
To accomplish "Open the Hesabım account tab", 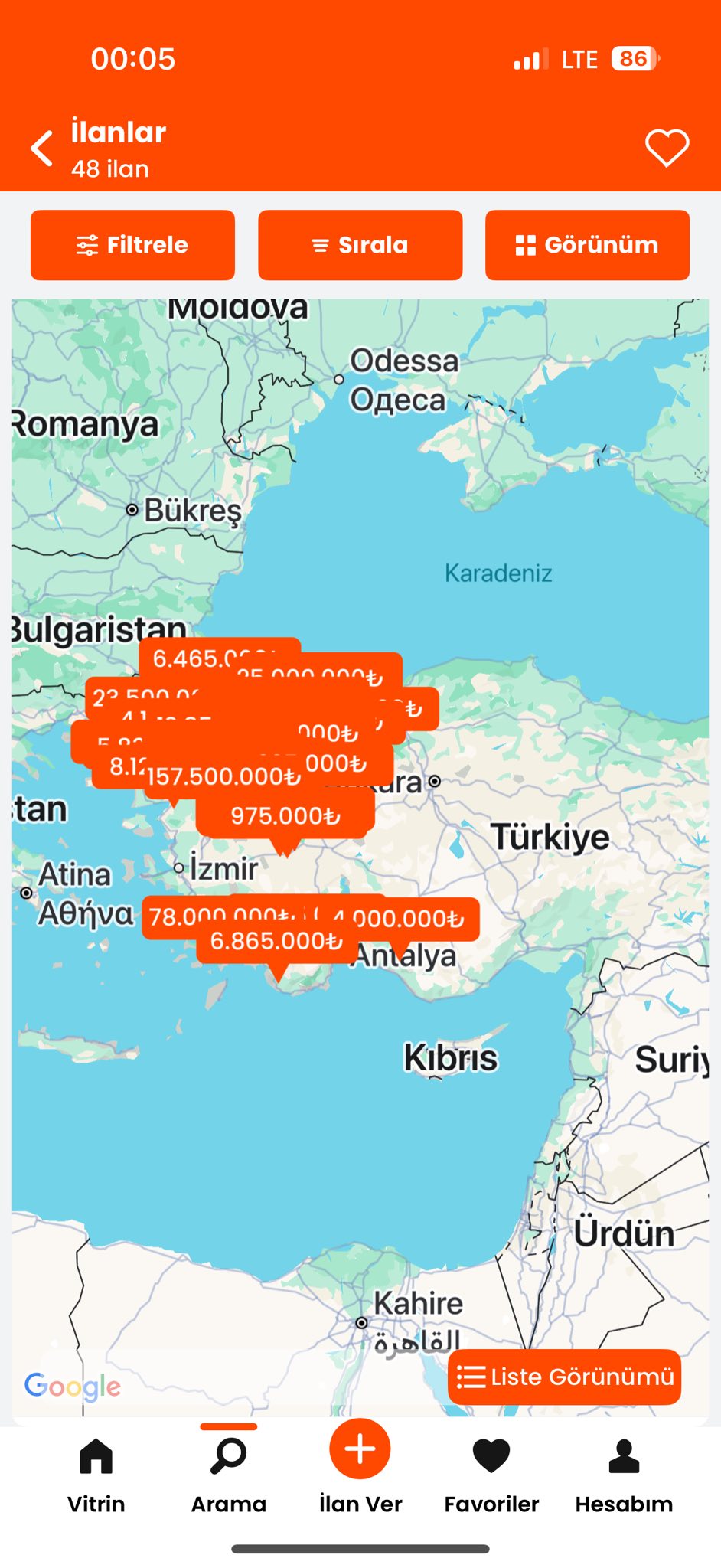I will [624, 1475].
